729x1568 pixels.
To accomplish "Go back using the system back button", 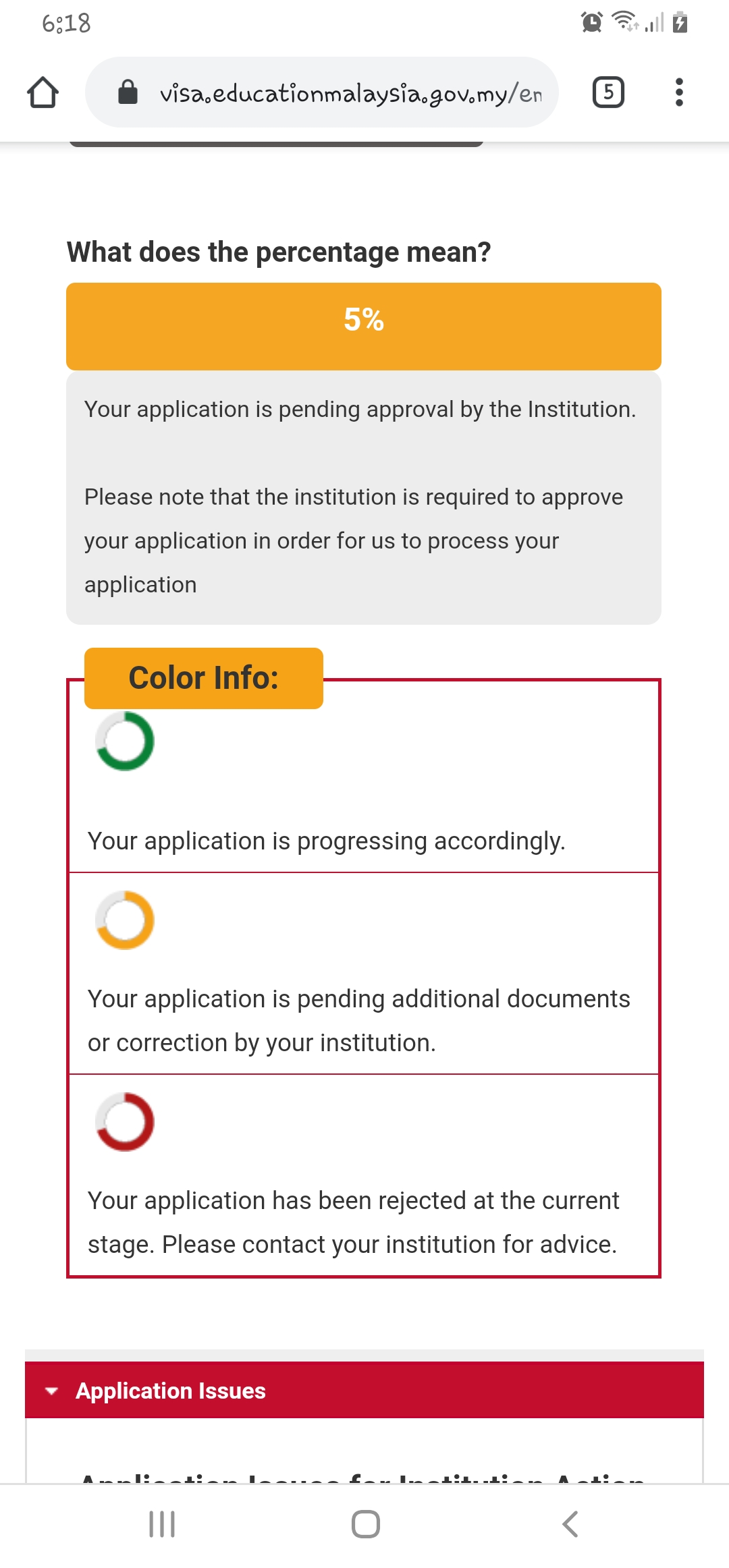I will 570,1524.
